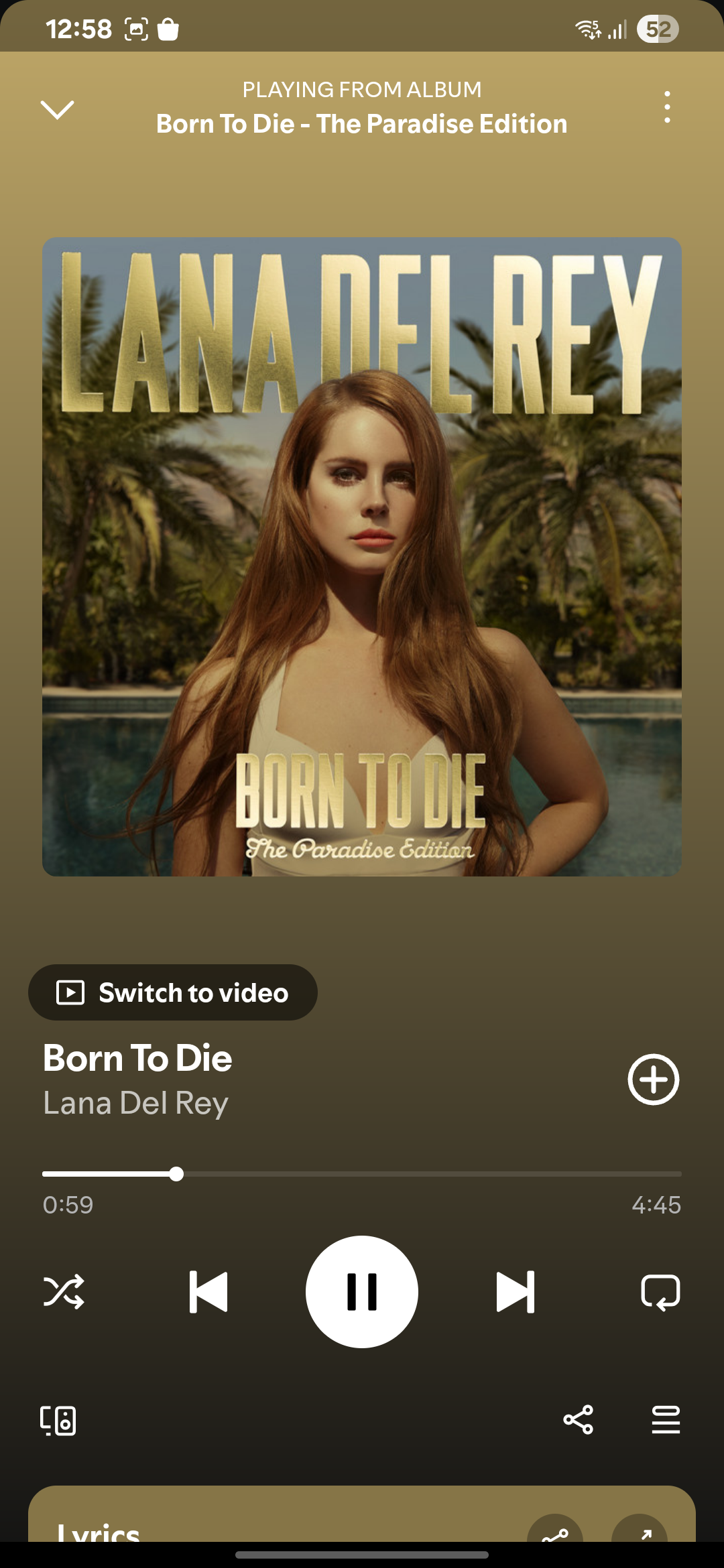Skip back to the previous track
This screenshot has width=724, height=1568.
(208, 1291)
